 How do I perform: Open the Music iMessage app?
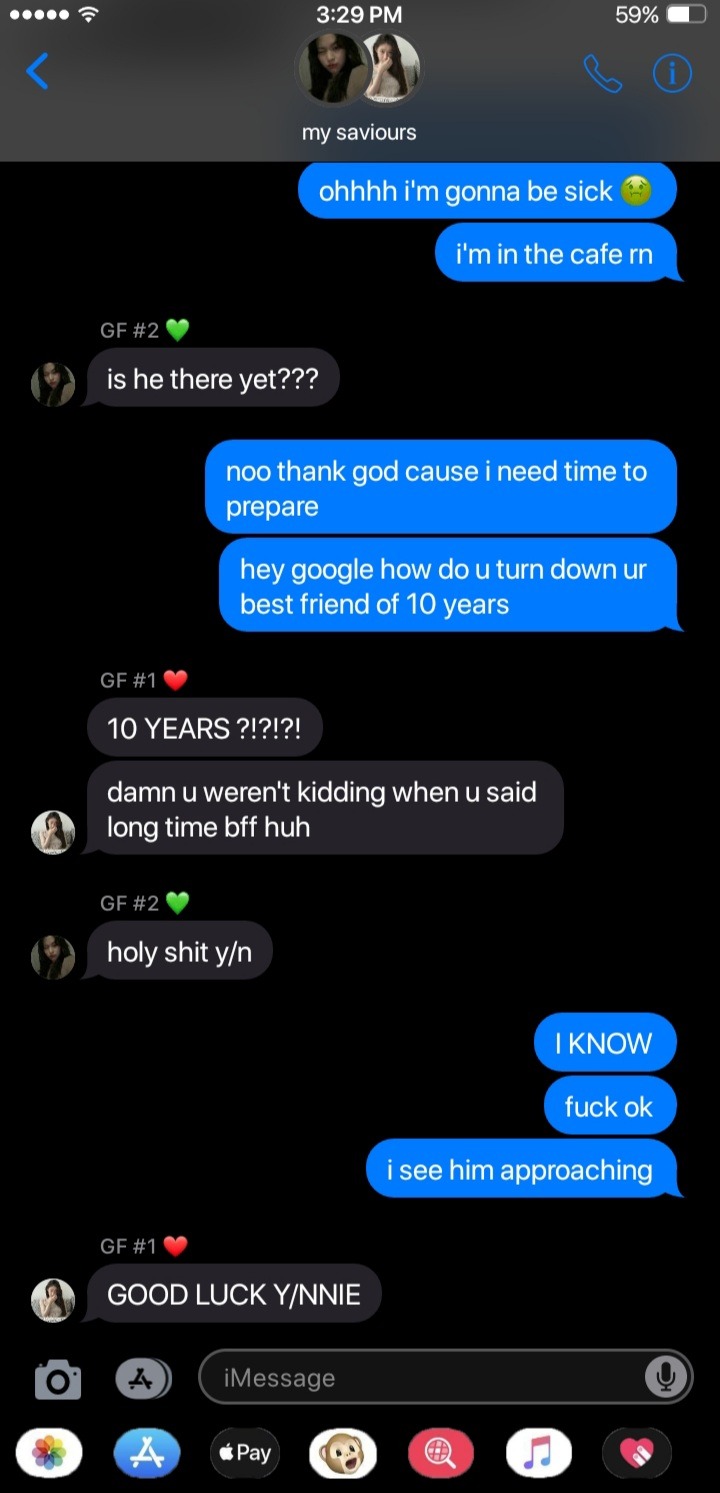(x=539, y=1453)
